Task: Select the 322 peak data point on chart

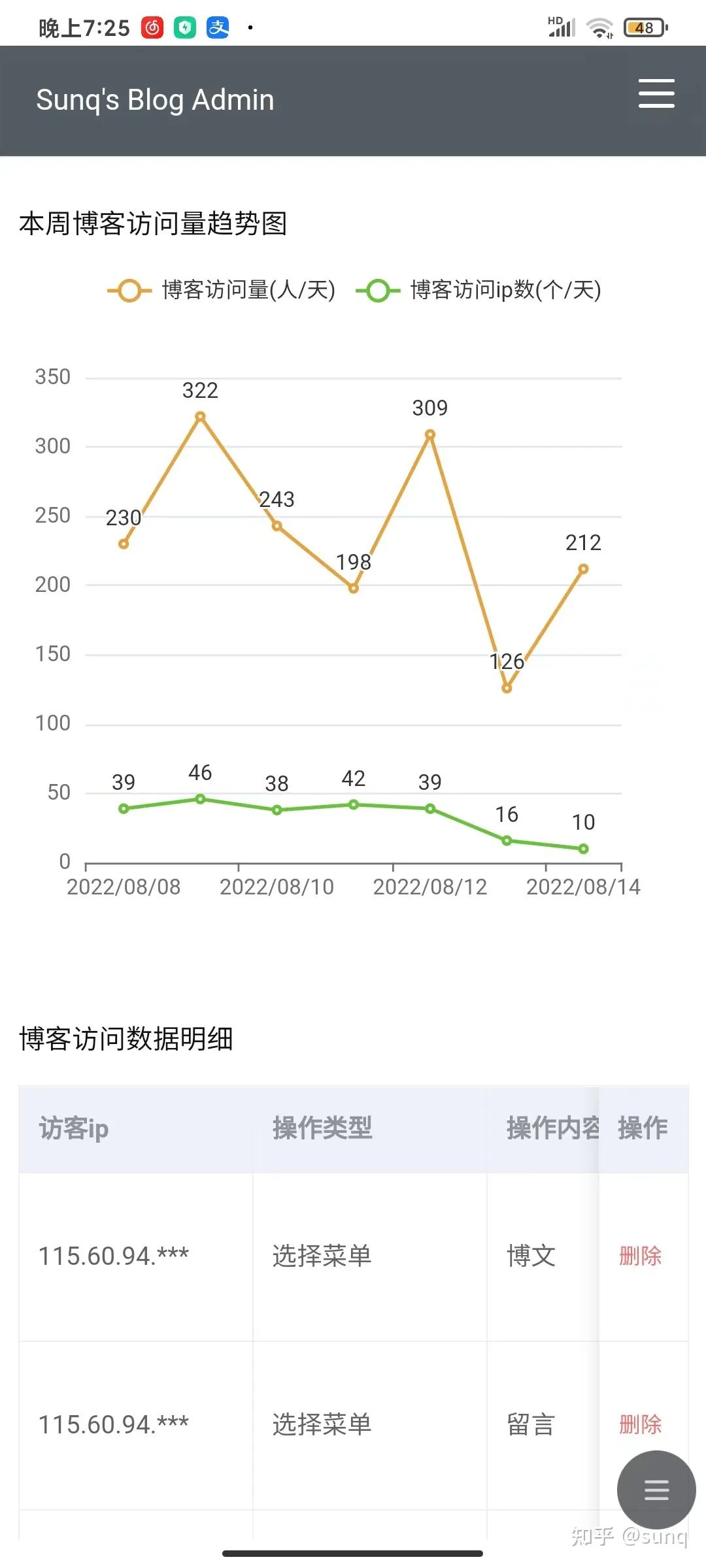Action: click(x=199, y=415)
